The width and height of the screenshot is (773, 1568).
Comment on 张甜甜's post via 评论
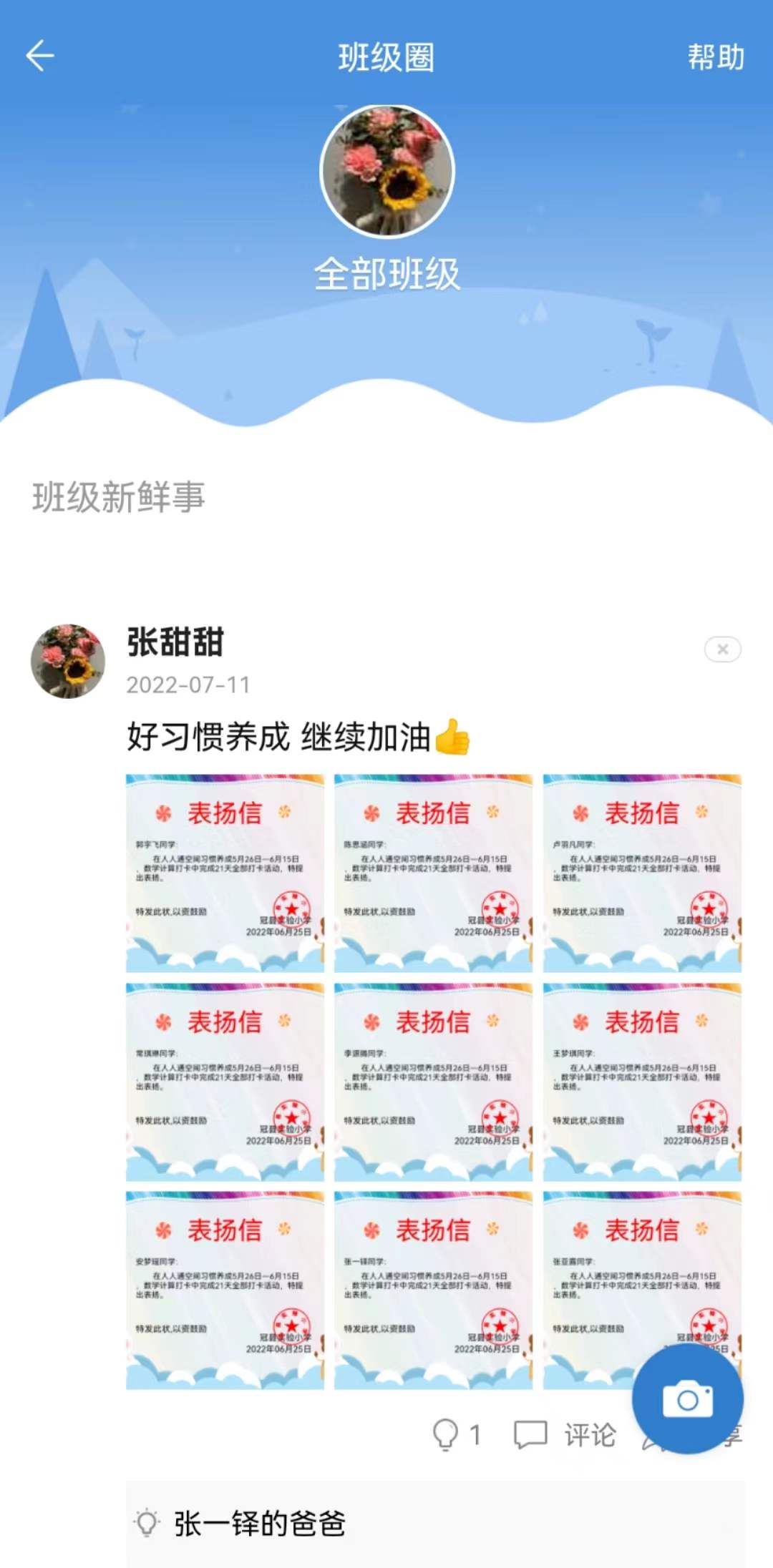(x=565, y=1434)
